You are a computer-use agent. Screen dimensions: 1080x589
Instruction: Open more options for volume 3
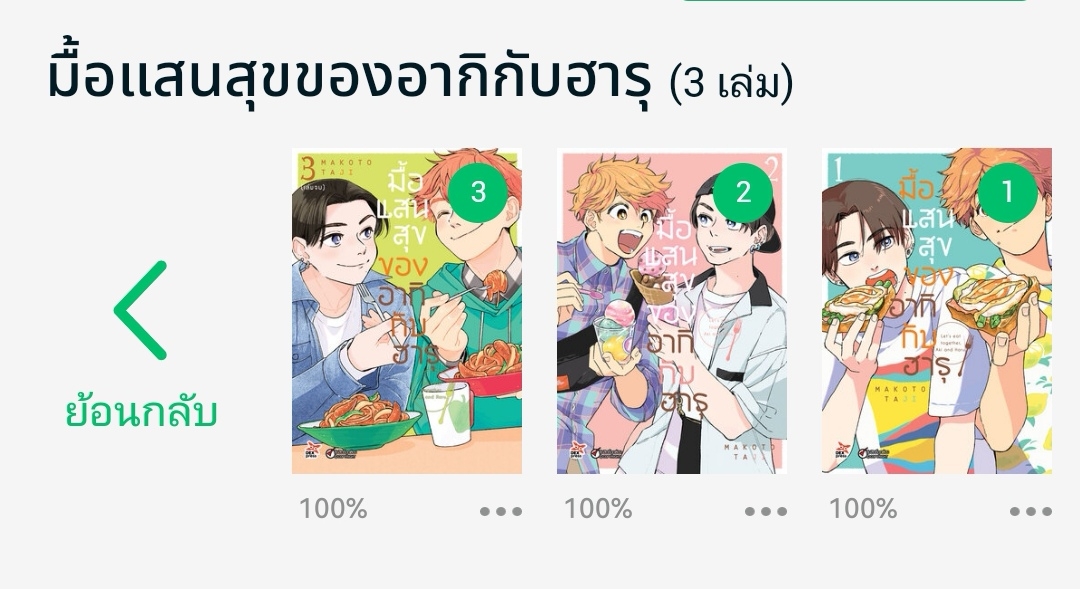(500, 511)
